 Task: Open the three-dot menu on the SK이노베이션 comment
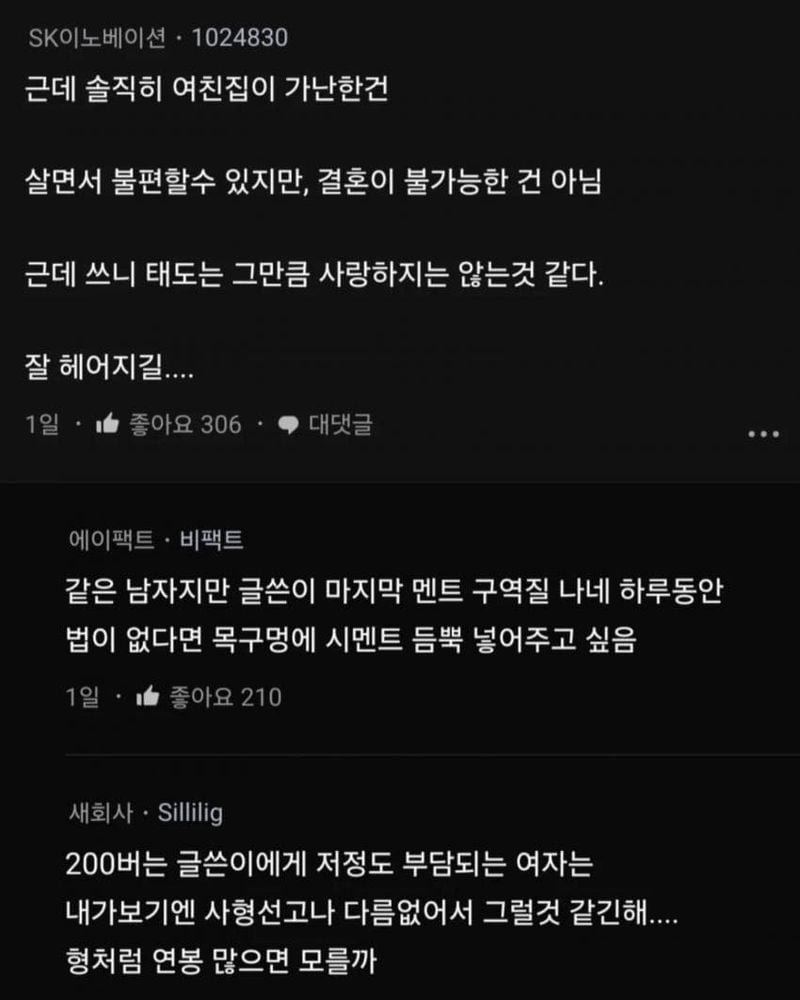(x=763, y=433)
